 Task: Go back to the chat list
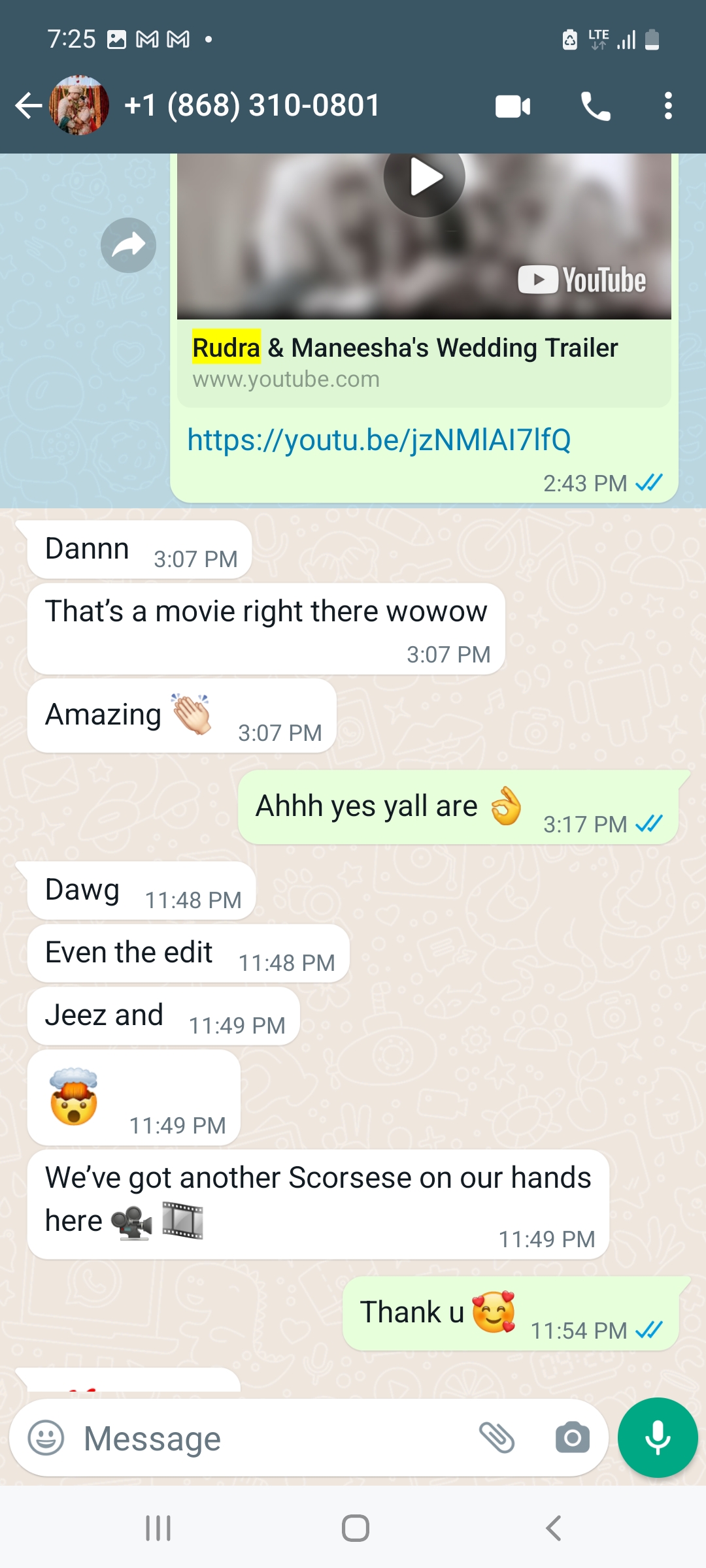[x=27, y=106]
